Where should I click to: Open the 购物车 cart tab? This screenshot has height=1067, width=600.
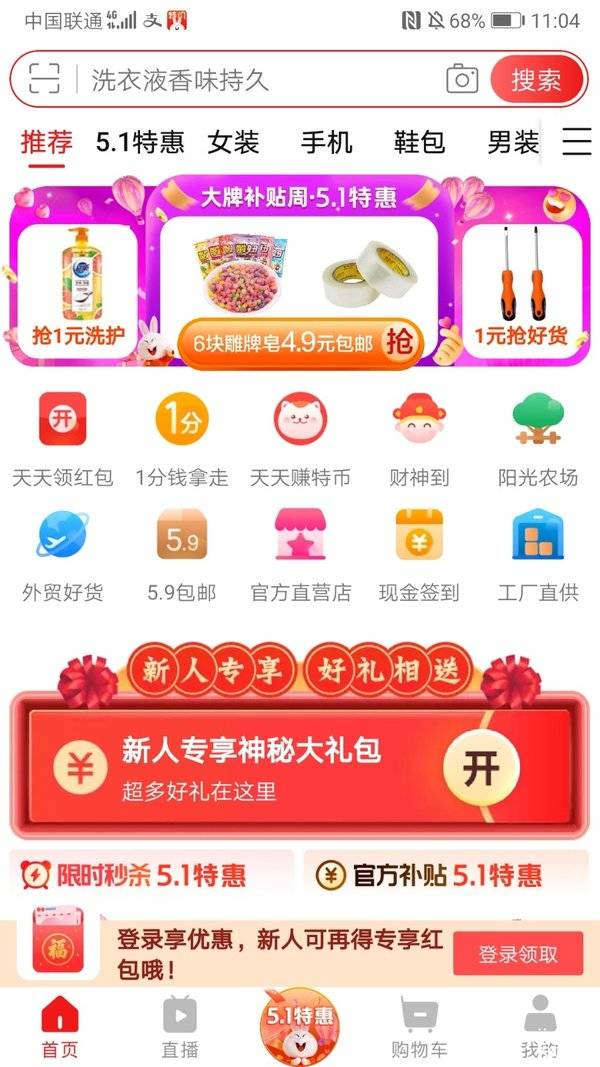[x=418, y=1027]
